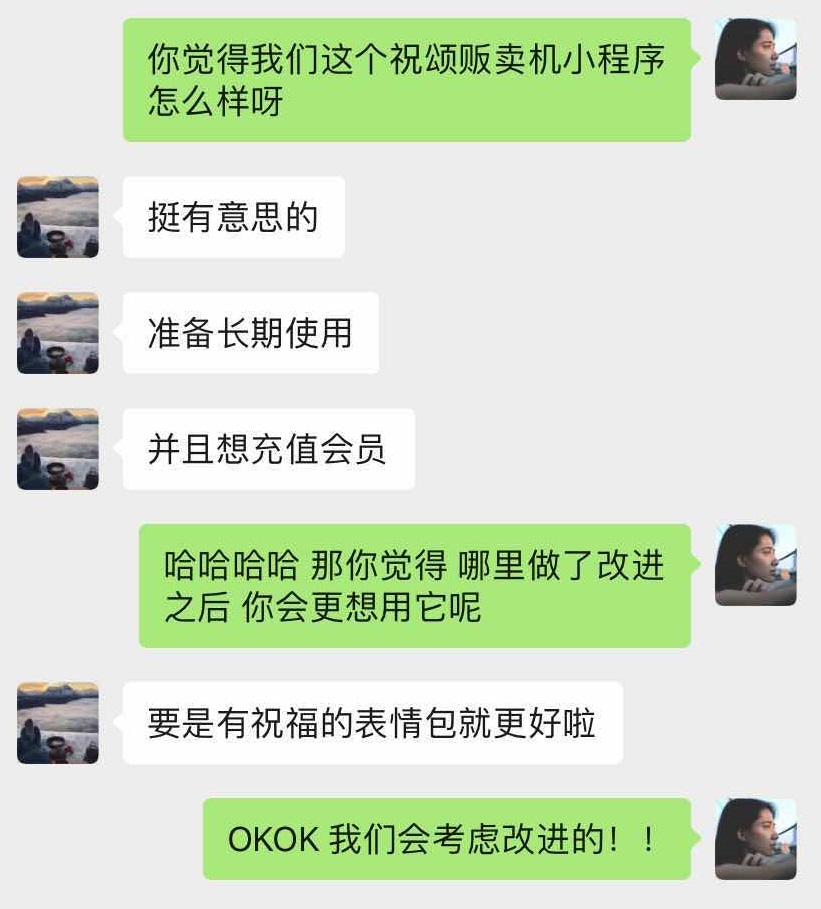Open sender avatar beside the 祝颂贩卖机小程序 message

(x=755, y=59)
